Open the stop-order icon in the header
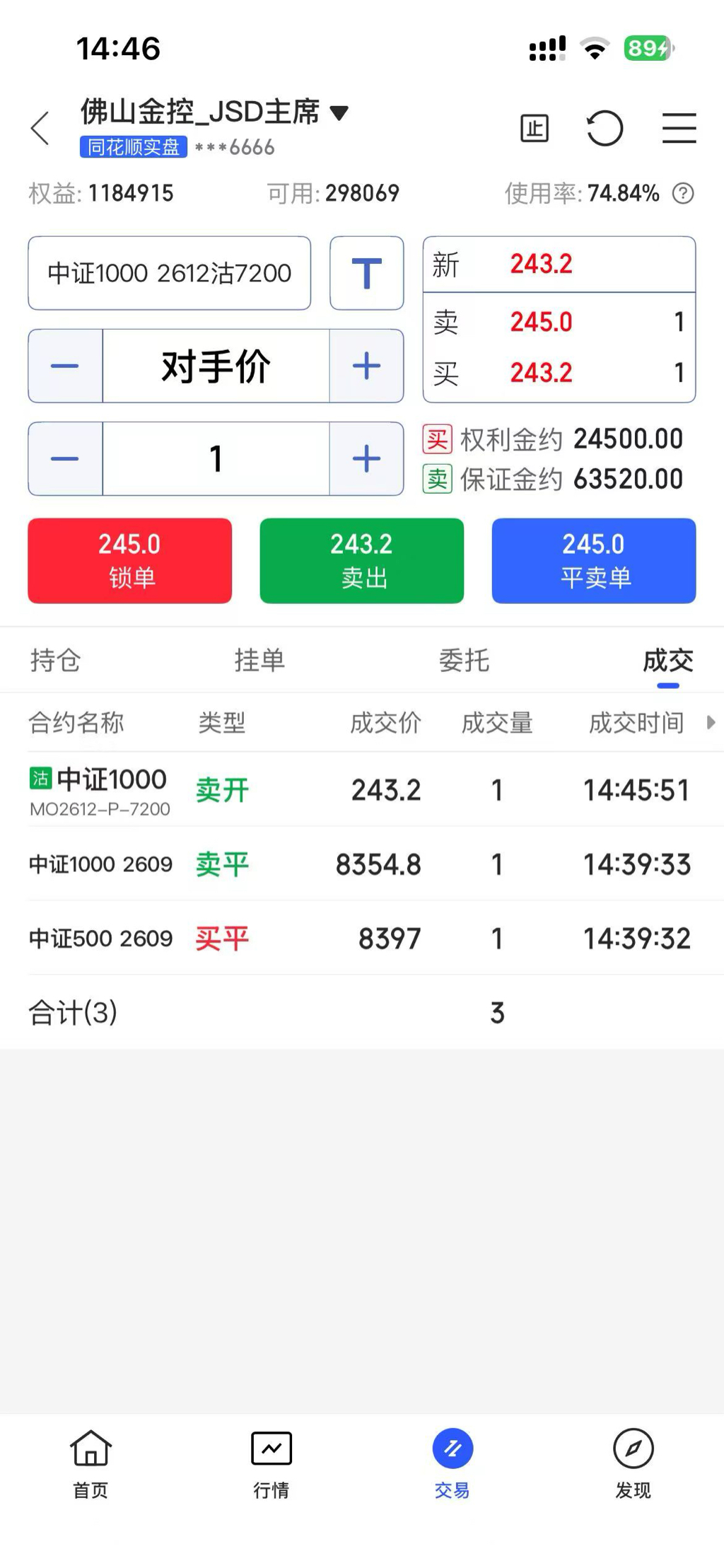This screenshot has width=724, height=1568. click(535, 128)
